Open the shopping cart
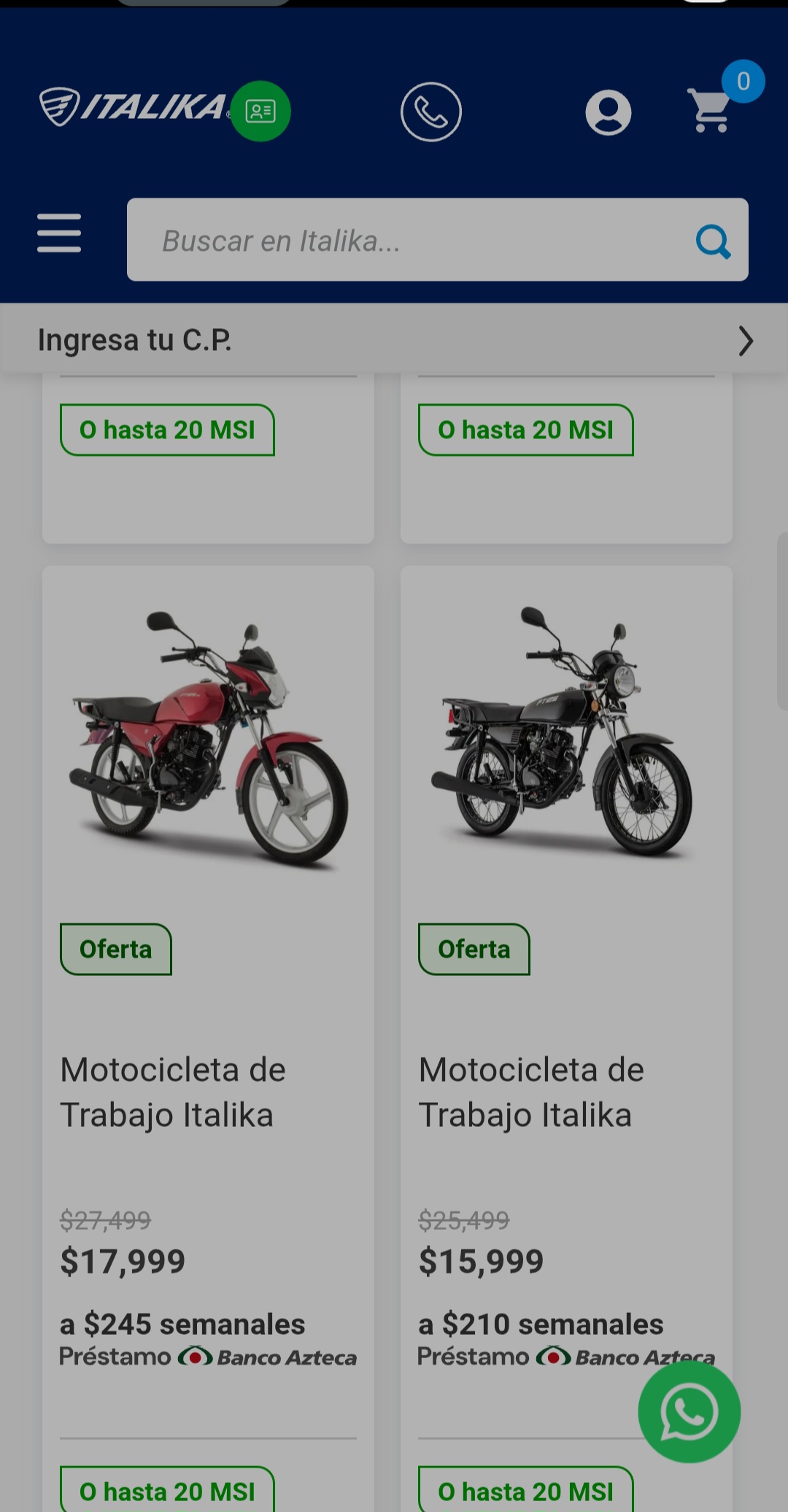The image size is (788, 1512). click(x=710, y=112)
